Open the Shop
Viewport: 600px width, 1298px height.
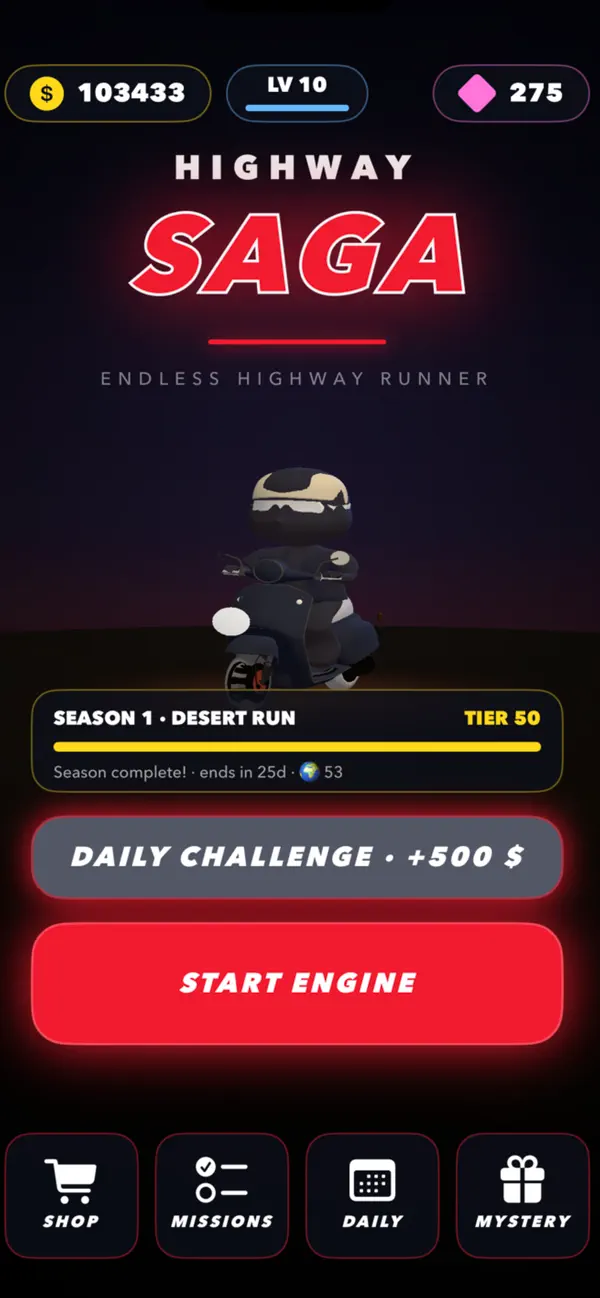click(x=71, y=1195)
